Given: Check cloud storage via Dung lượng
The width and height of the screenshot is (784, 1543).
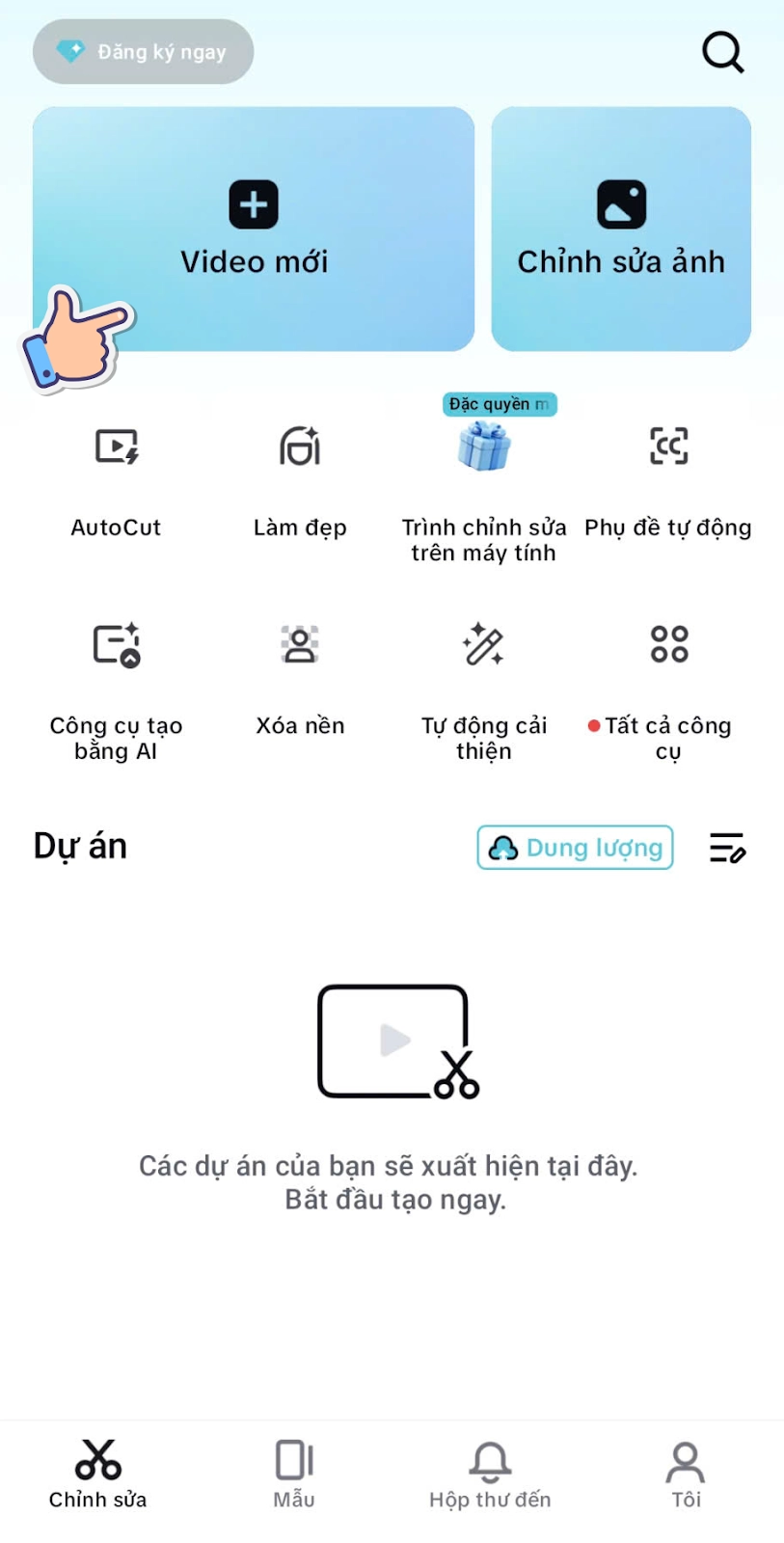Looking at the screenshot, I should coord(575,848).
